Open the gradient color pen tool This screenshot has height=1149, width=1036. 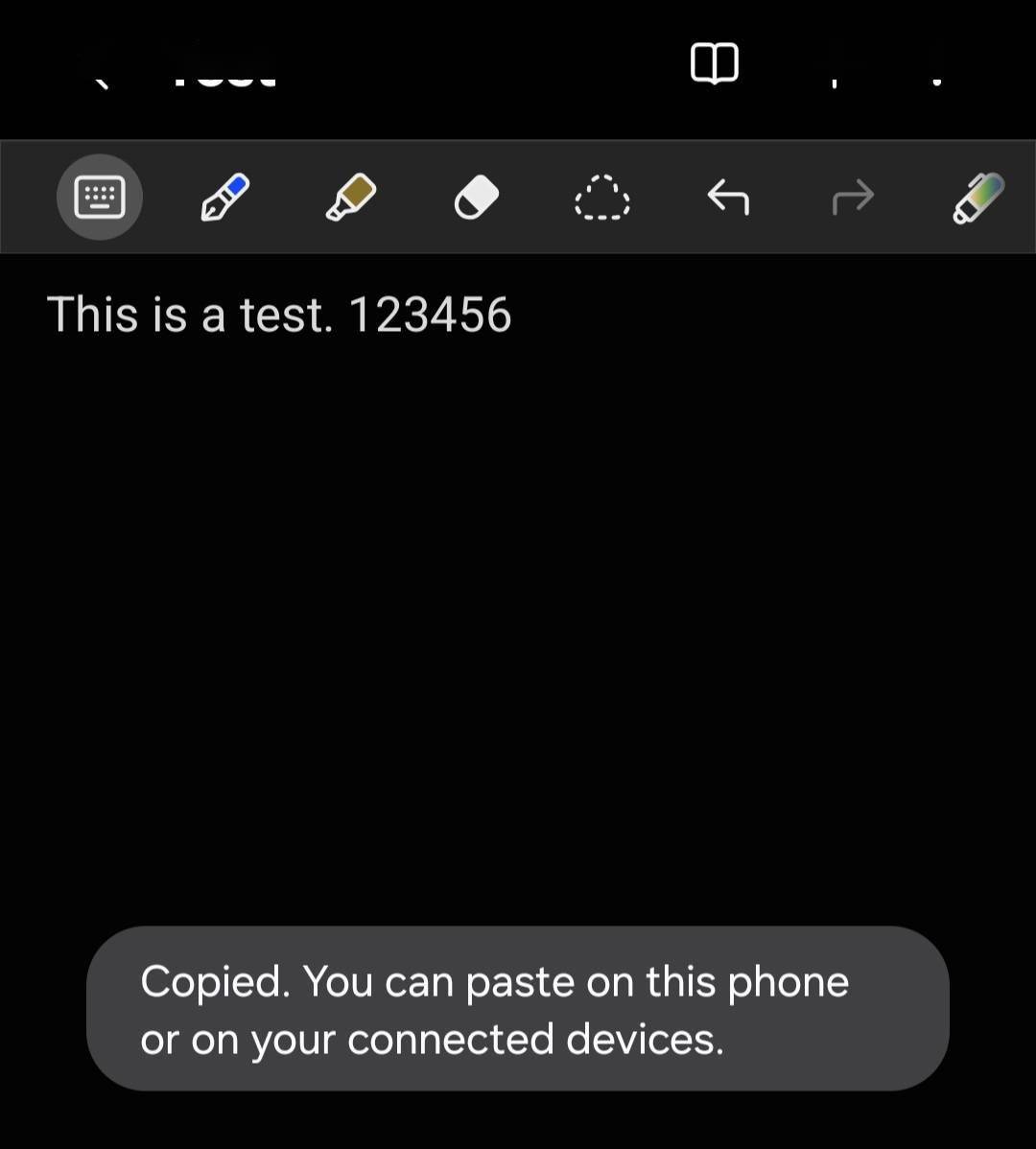coord(978,198)
